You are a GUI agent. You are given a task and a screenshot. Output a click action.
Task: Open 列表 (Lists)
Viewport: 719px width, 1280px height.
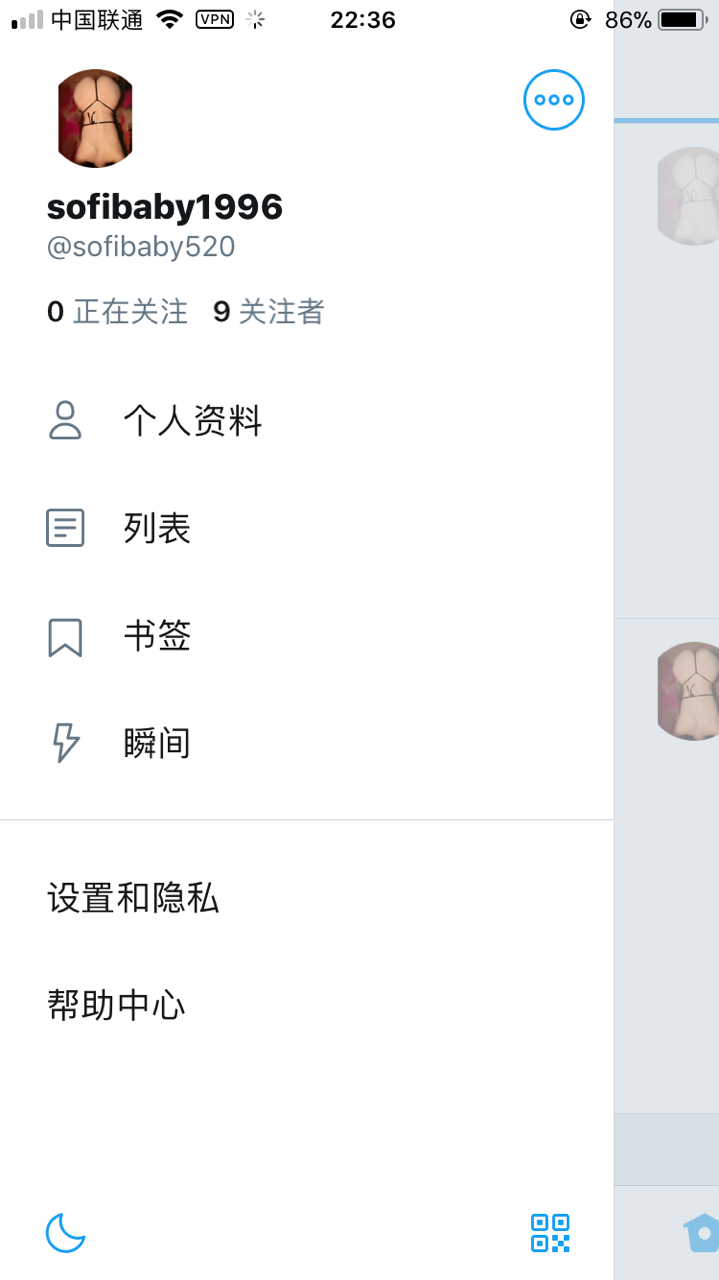(157, 528)
